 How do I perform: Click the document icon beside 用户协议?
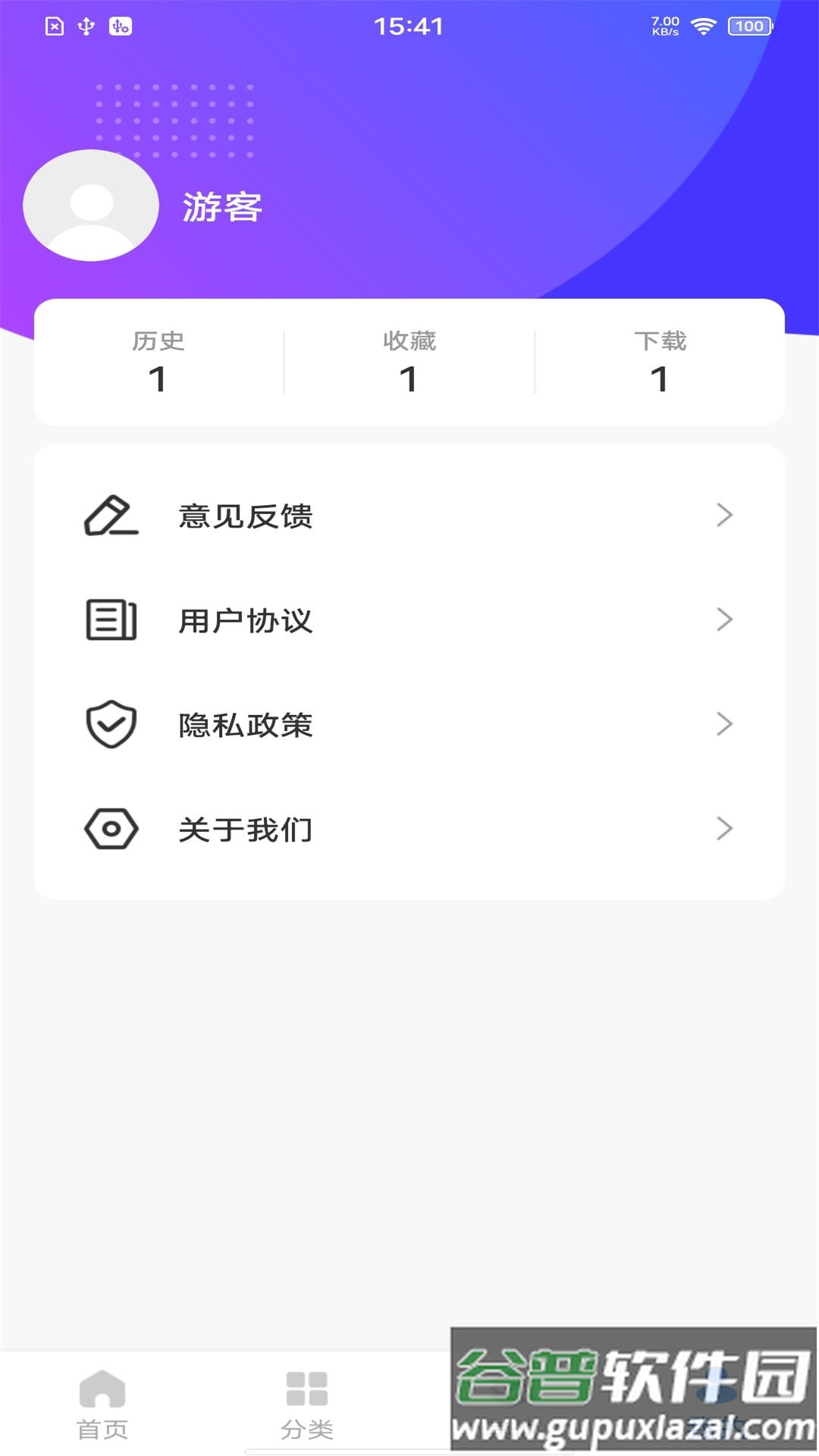(110, 620)
